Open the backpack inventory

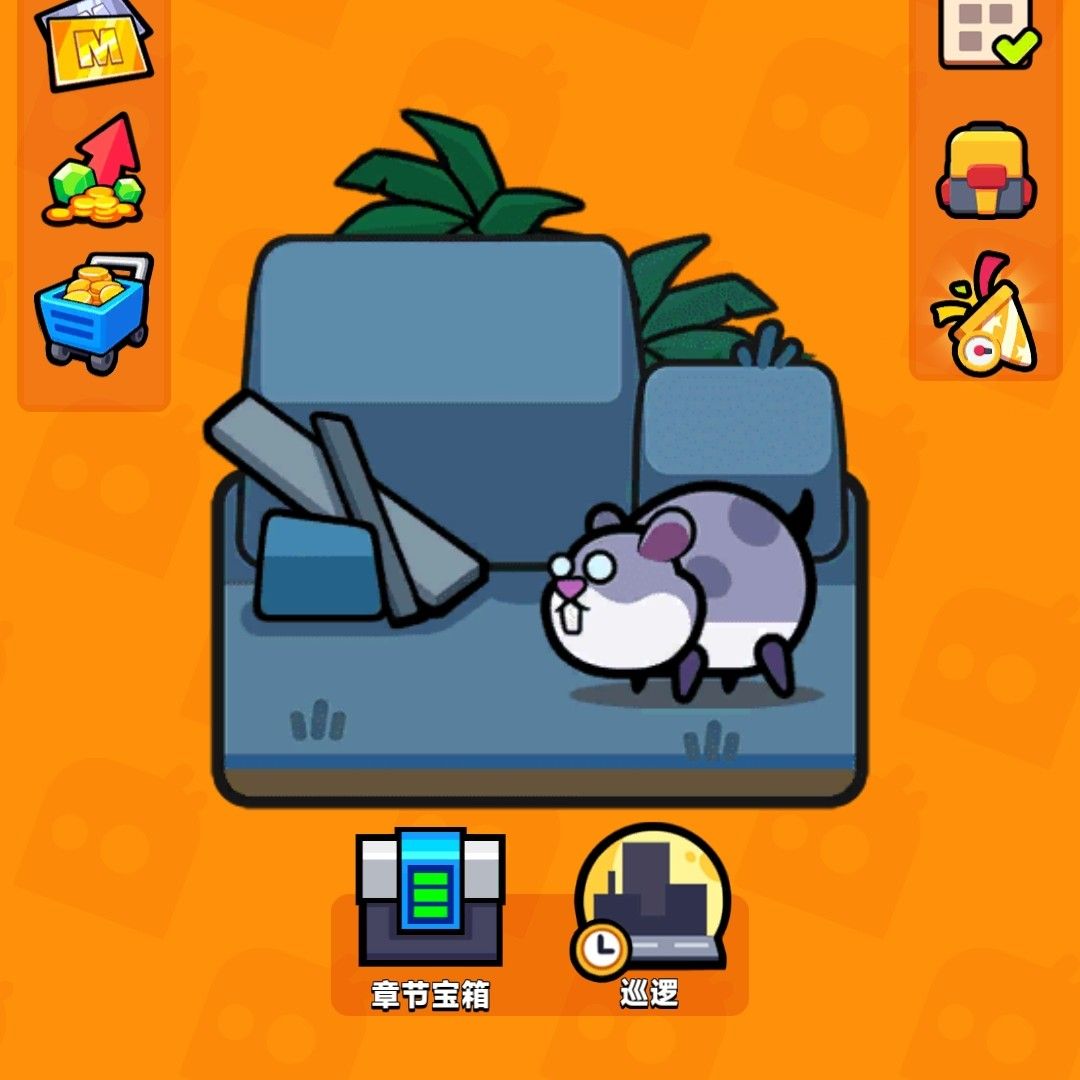986,170
